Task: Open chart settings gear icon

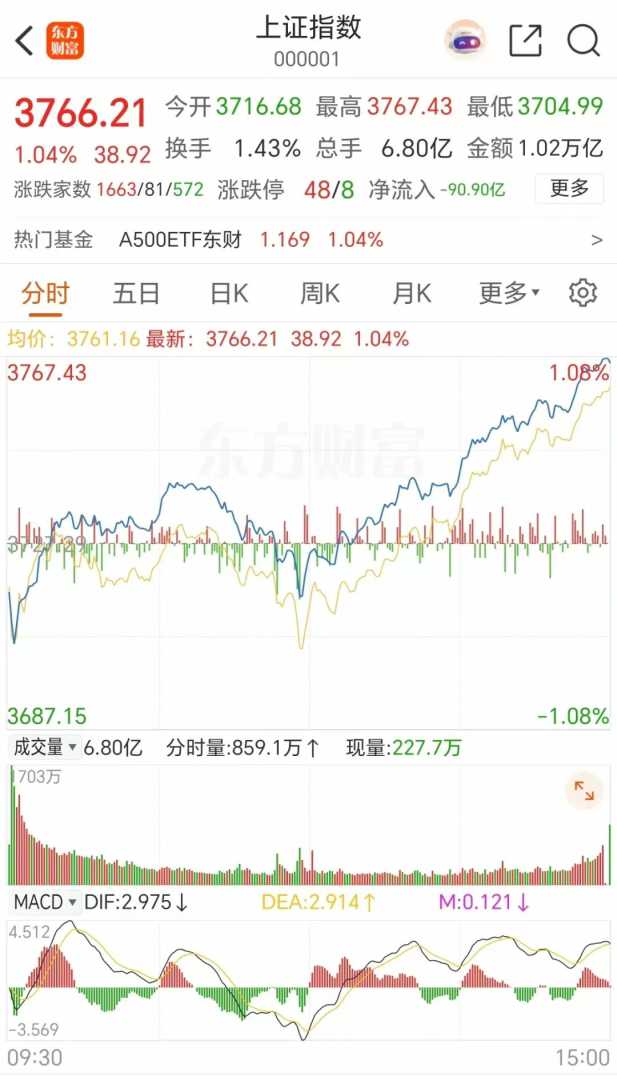Action: pos(583,293)
